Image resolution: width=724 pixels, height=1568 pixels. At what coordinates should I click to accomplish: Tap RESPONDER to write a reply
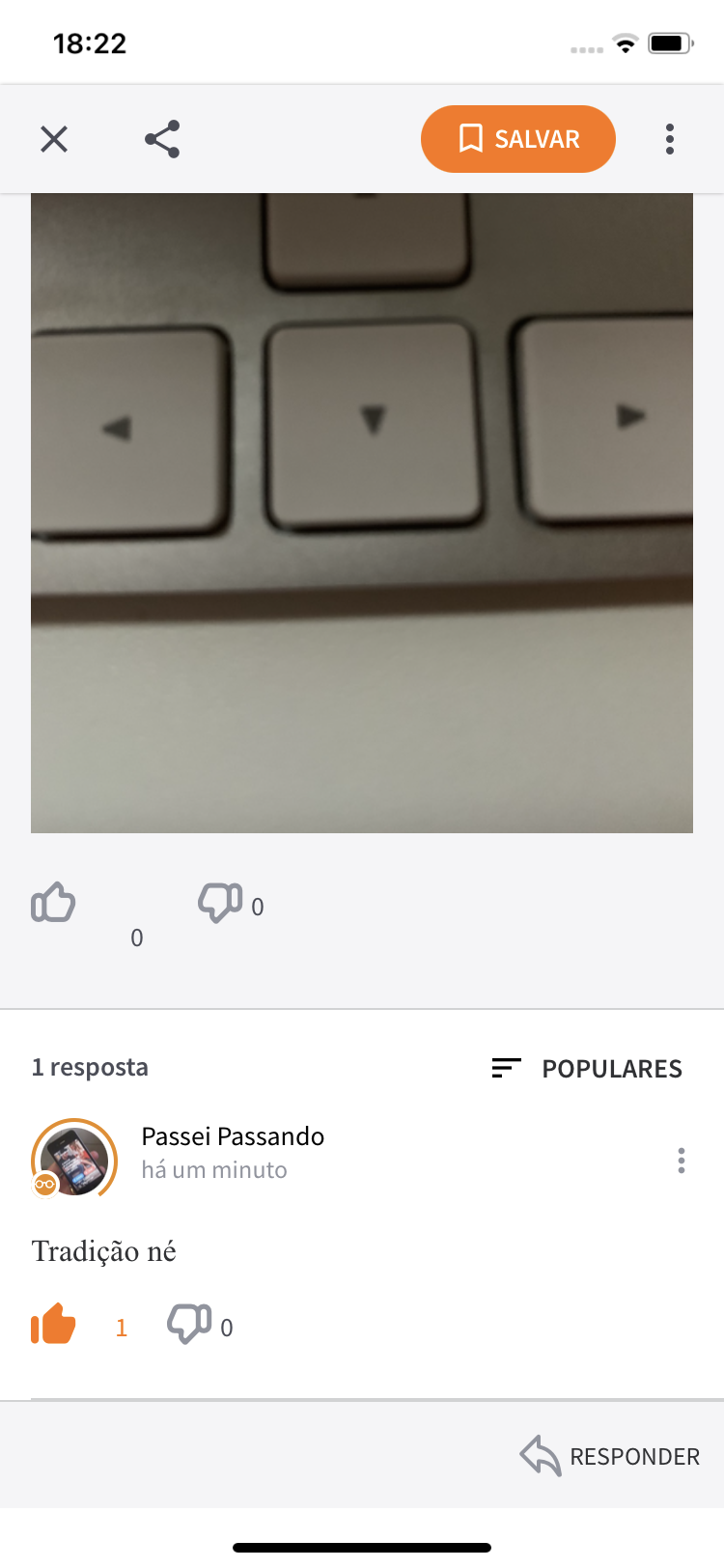click(x=610, y=1456)
